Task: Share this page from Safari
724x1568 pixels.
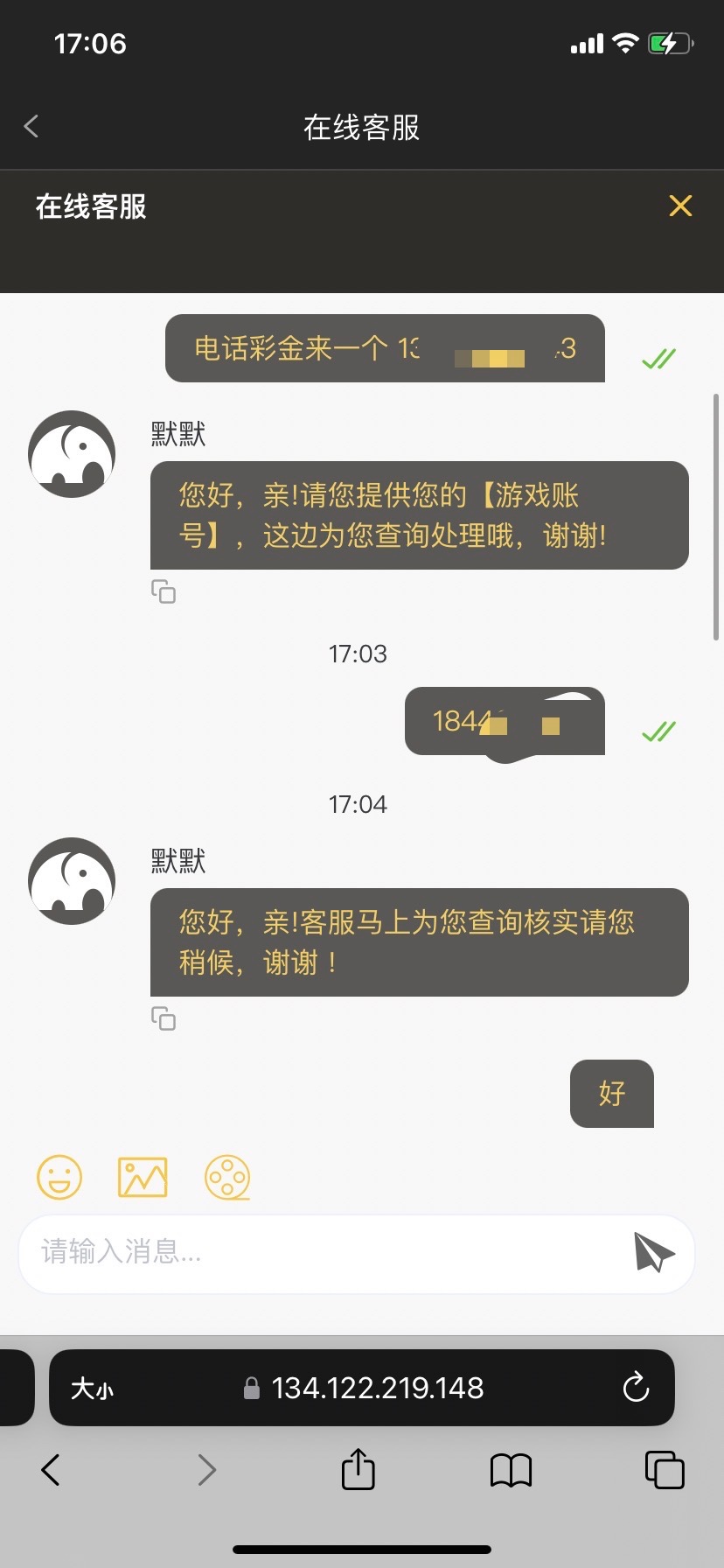Action: pos(358,1470)
